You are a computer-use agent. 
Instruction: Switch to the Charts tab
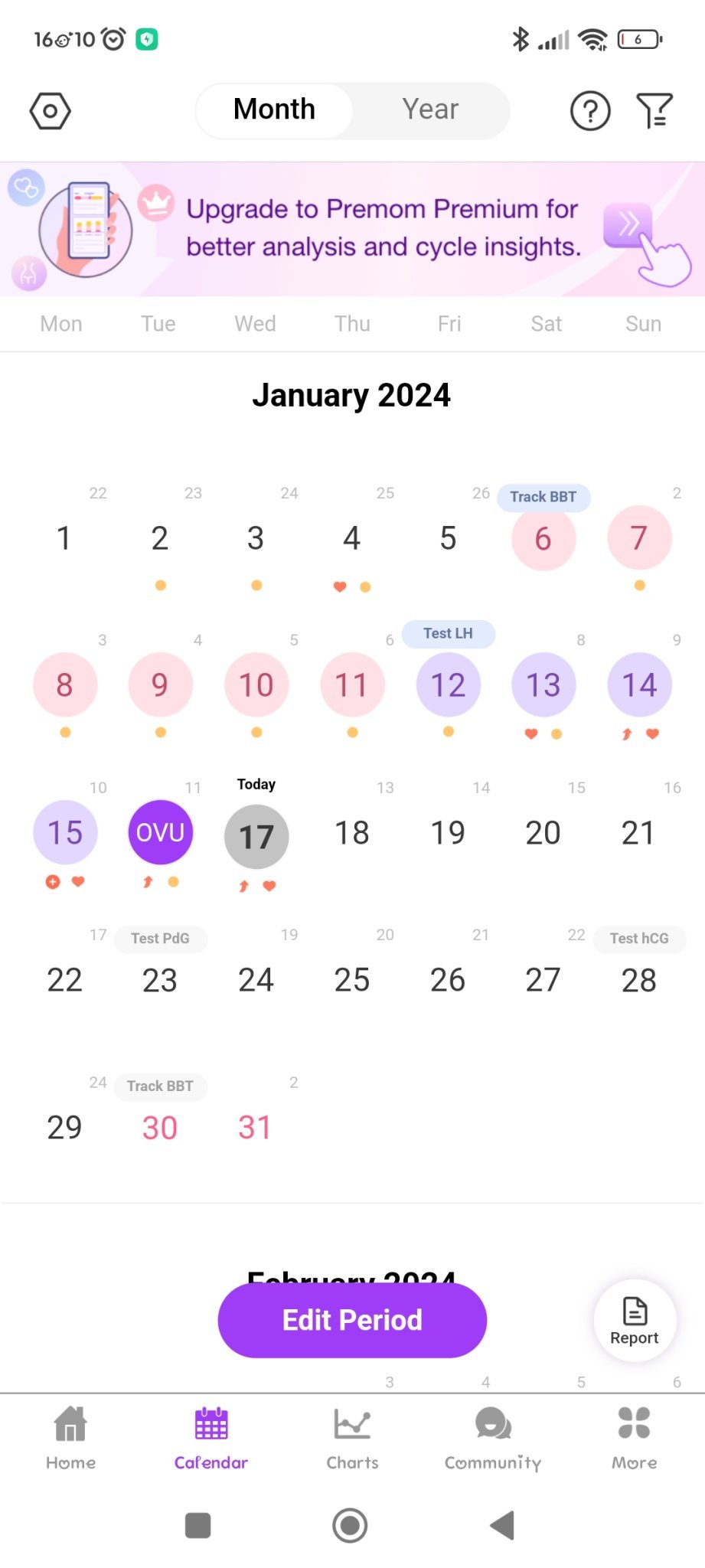352,1438
